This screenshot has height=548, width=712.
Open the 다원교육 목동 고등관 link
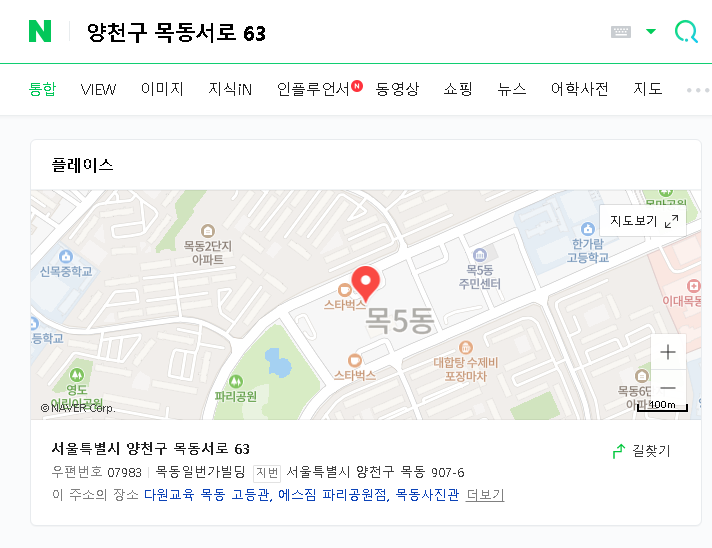207,495
